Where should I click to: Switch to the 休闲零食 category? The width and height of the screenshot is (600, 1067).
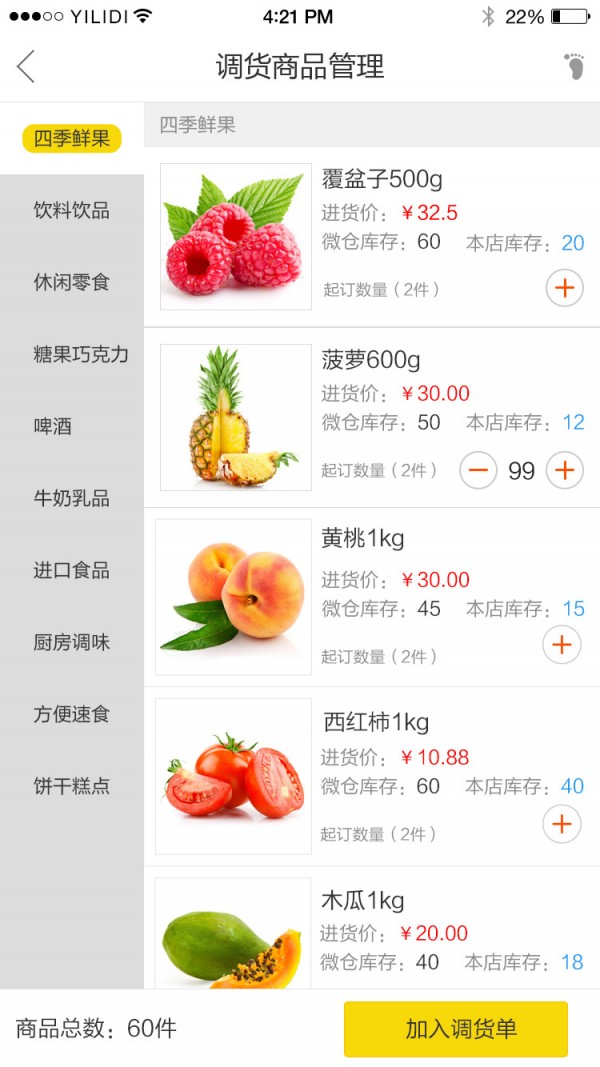click(x=71, y=282)
